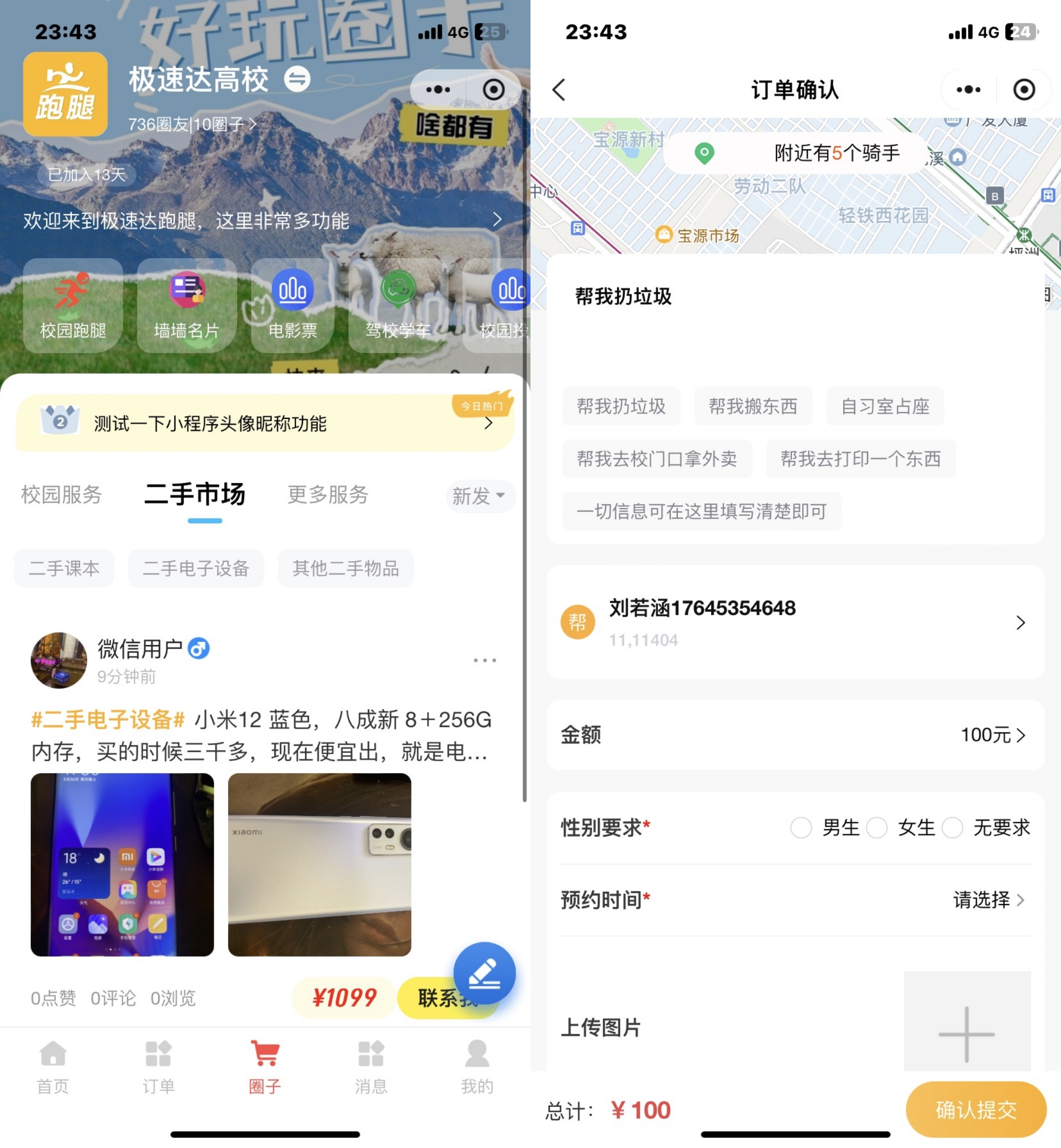Open the more options on 微信用户's post
The width and height of the screenshot is (1061, 1148).
point(485,661)
